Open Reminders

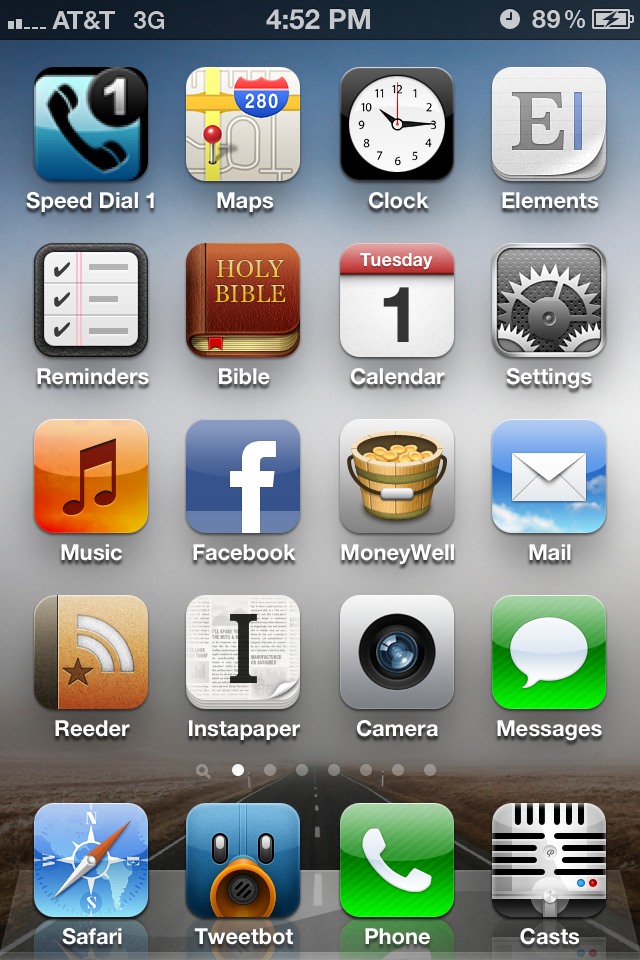91,301
